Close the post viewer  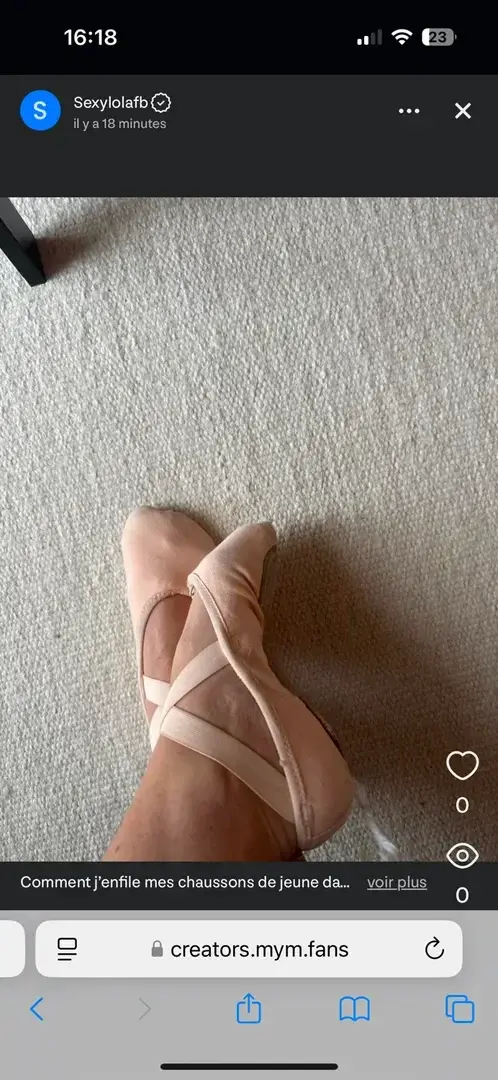click(463, 111)
